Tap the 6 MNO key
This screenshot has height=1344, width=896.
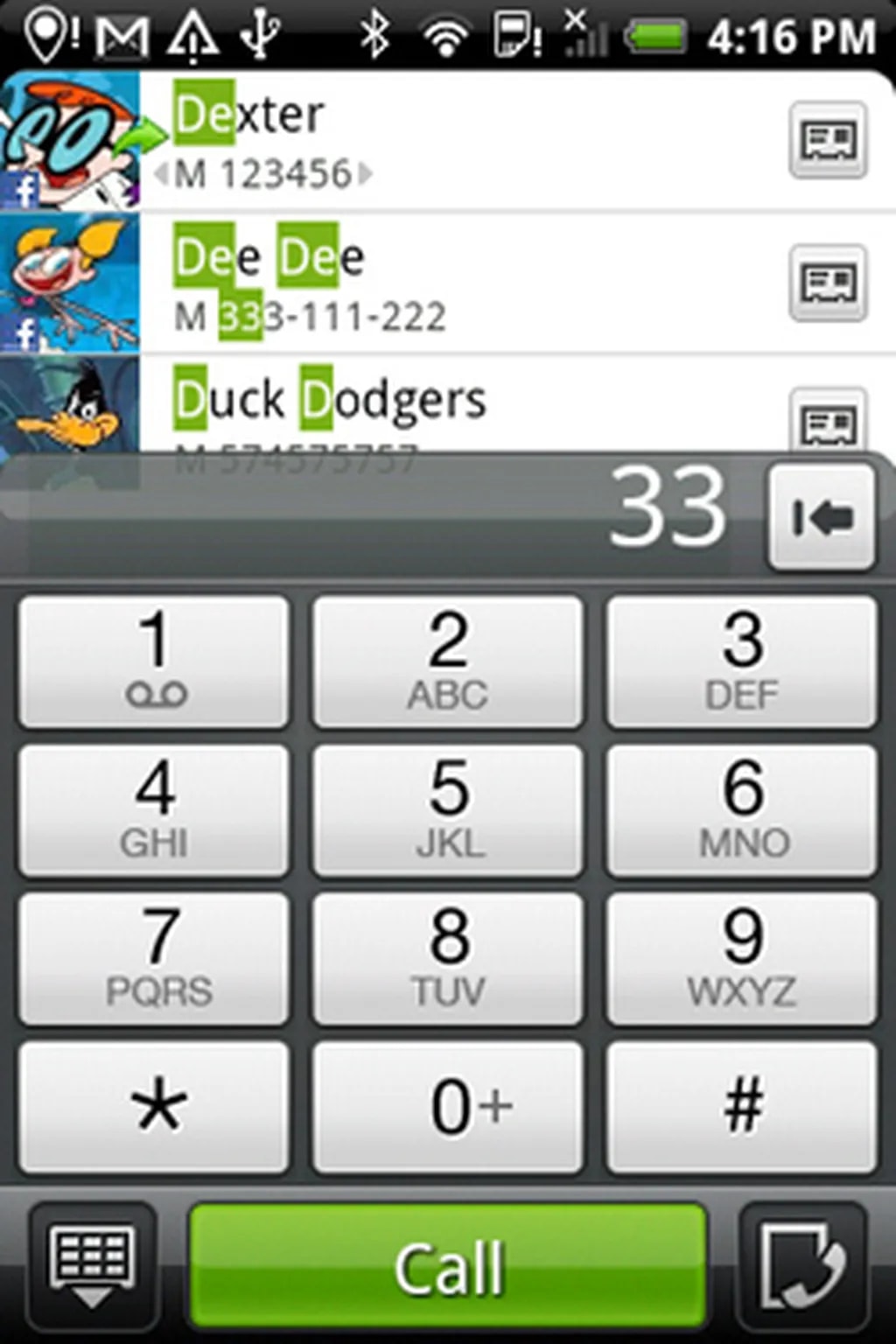pyautogui.click(x=742, y=810)
